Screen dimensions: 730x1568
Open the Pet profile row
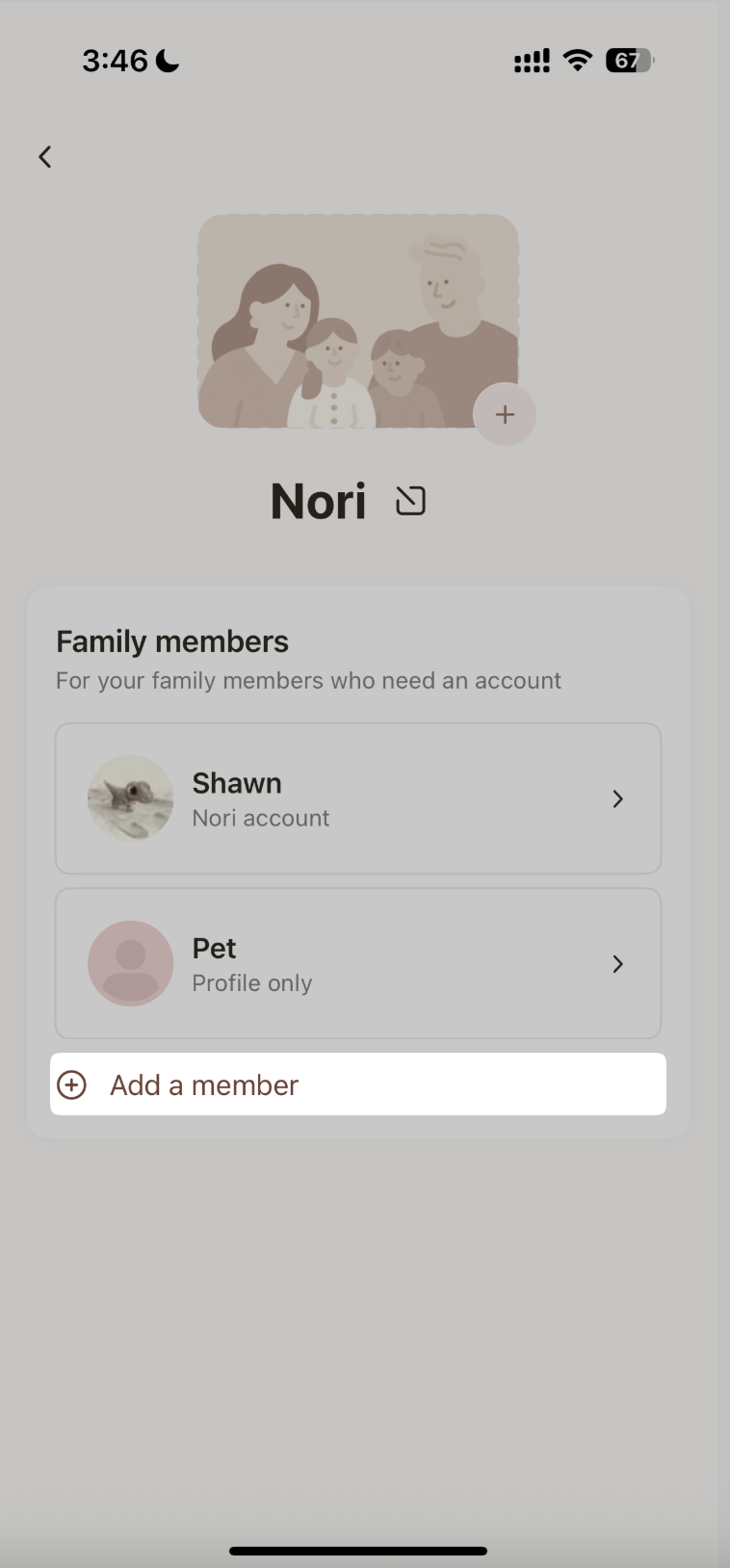(358, 963)
